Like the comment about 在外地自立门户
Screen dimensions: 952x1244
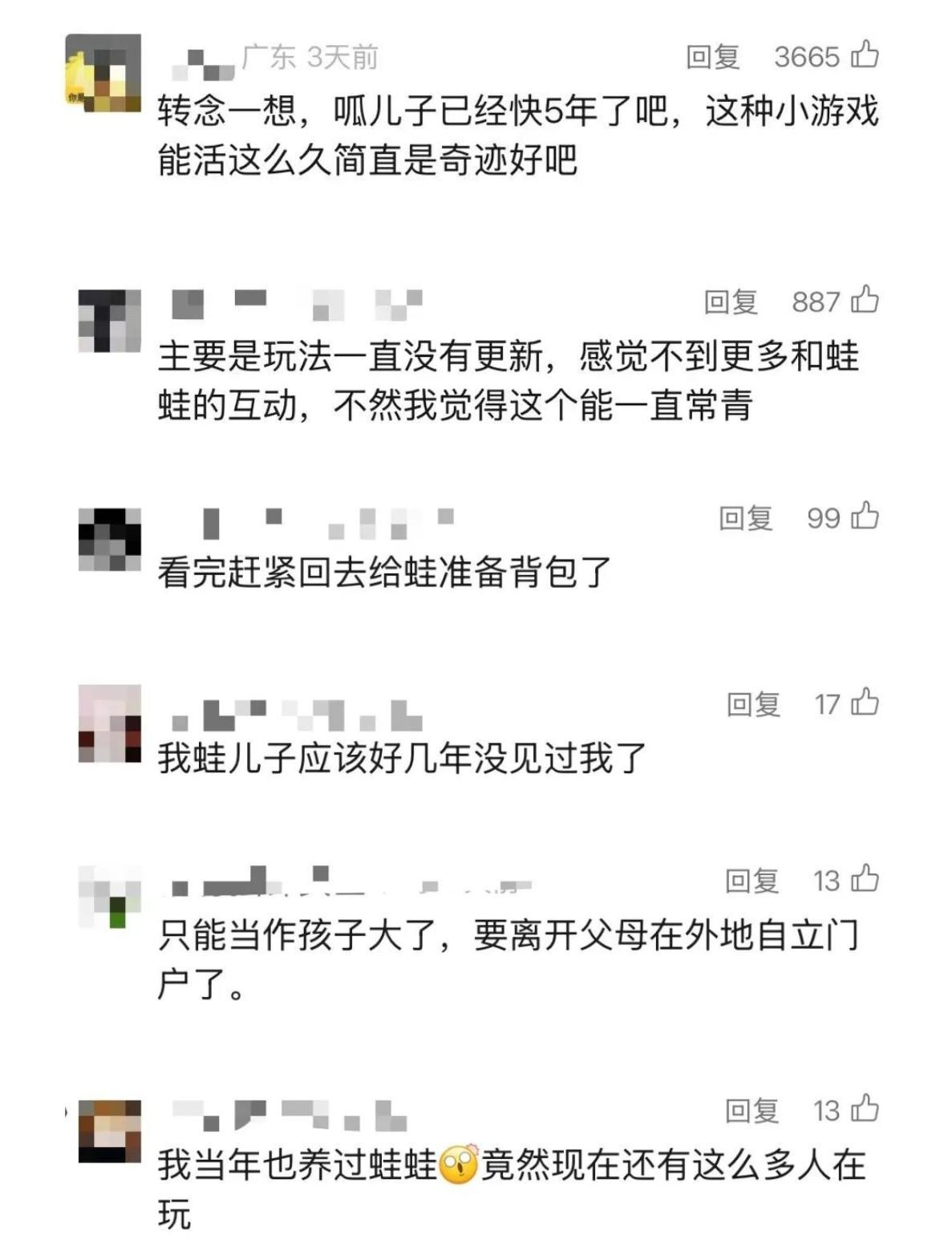[x=865, y=880]
